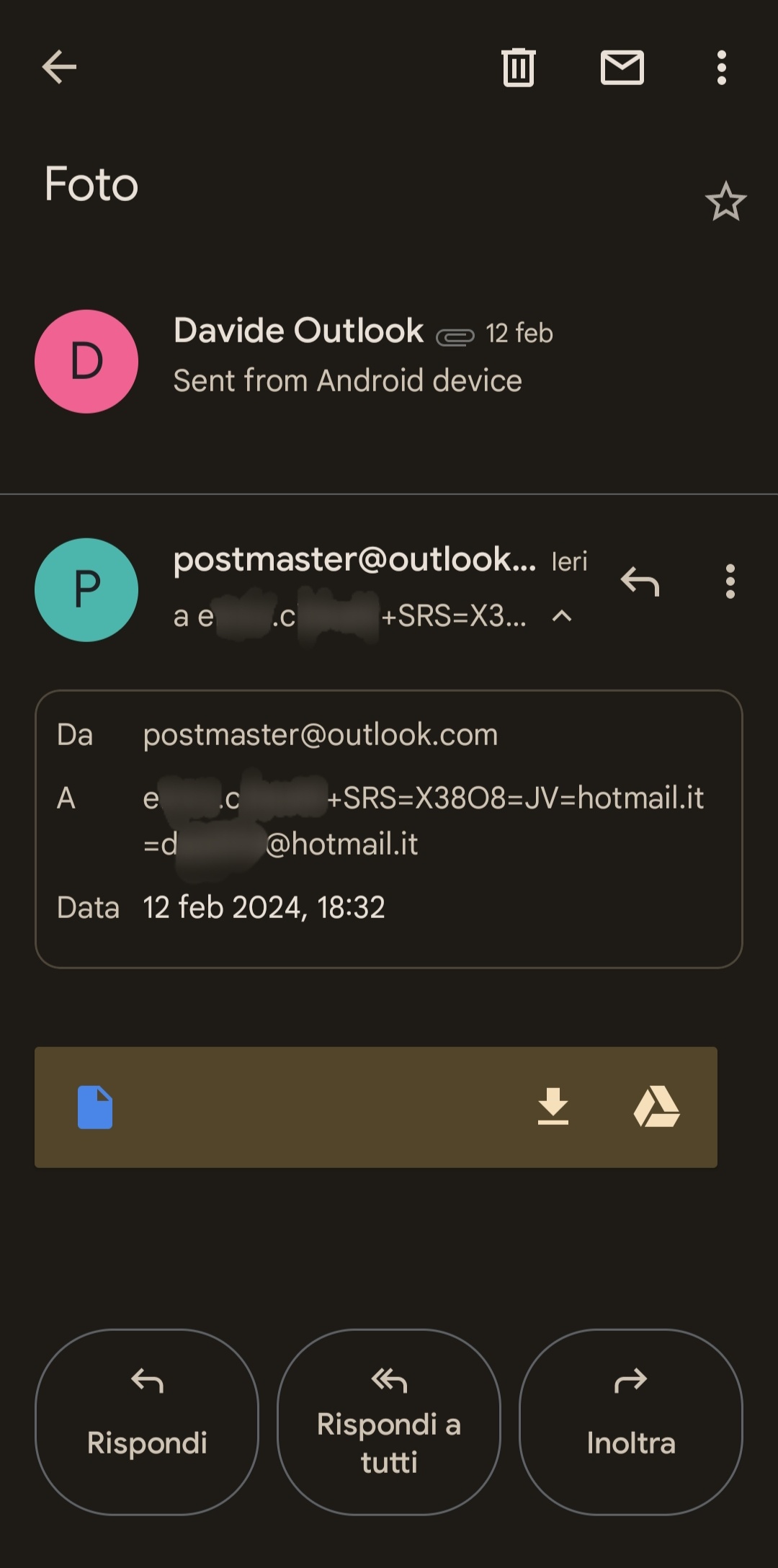
Task: Collapse recipient details with the chevron
Action: coord(562,616)
